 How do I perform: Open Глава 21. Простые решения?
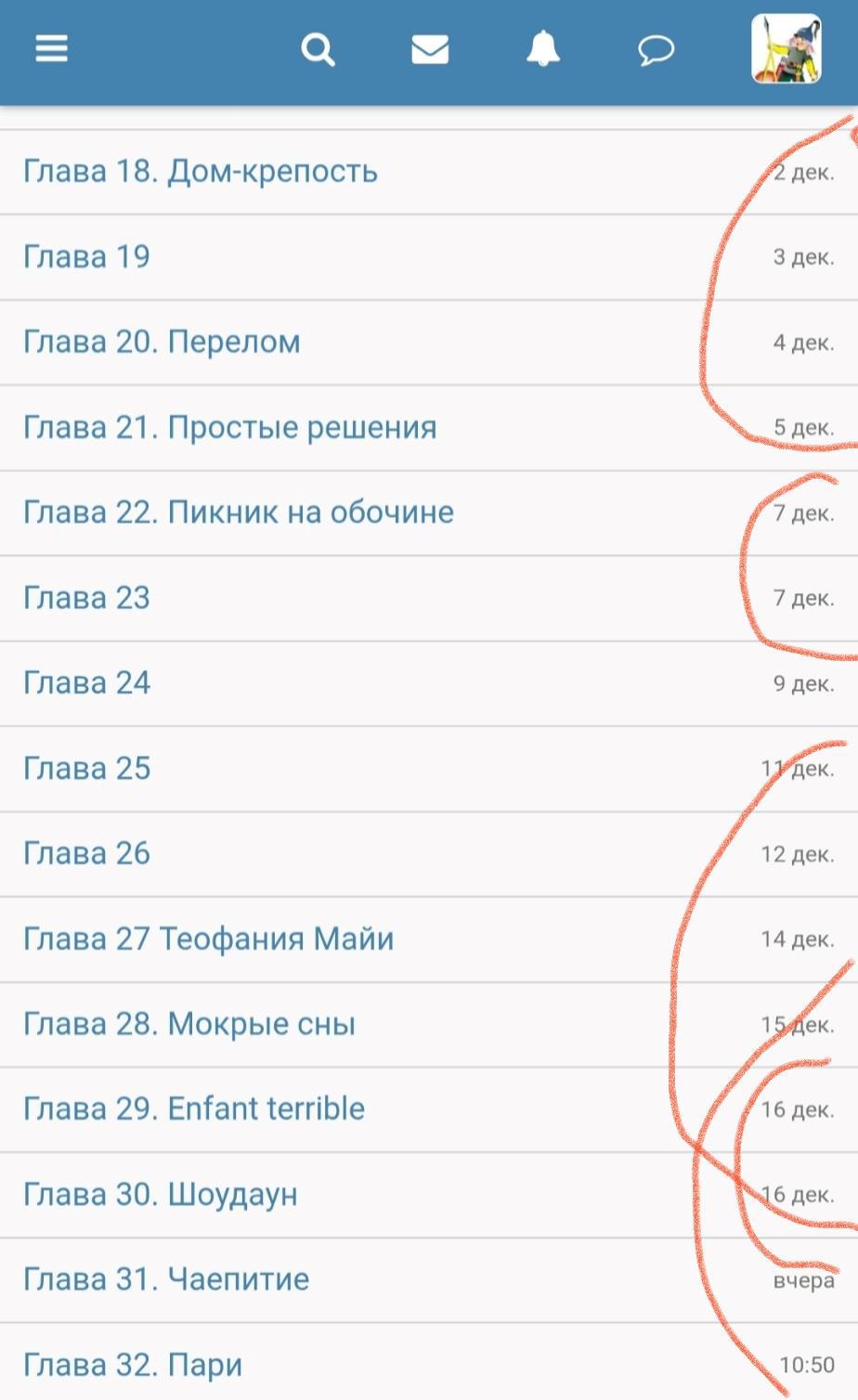pos(229,427)
